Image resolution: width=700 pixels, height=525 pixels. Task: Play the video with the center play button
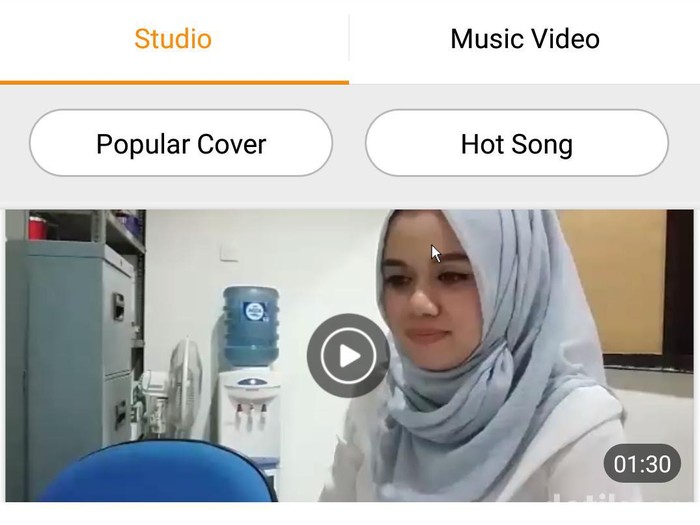[347, 355]
